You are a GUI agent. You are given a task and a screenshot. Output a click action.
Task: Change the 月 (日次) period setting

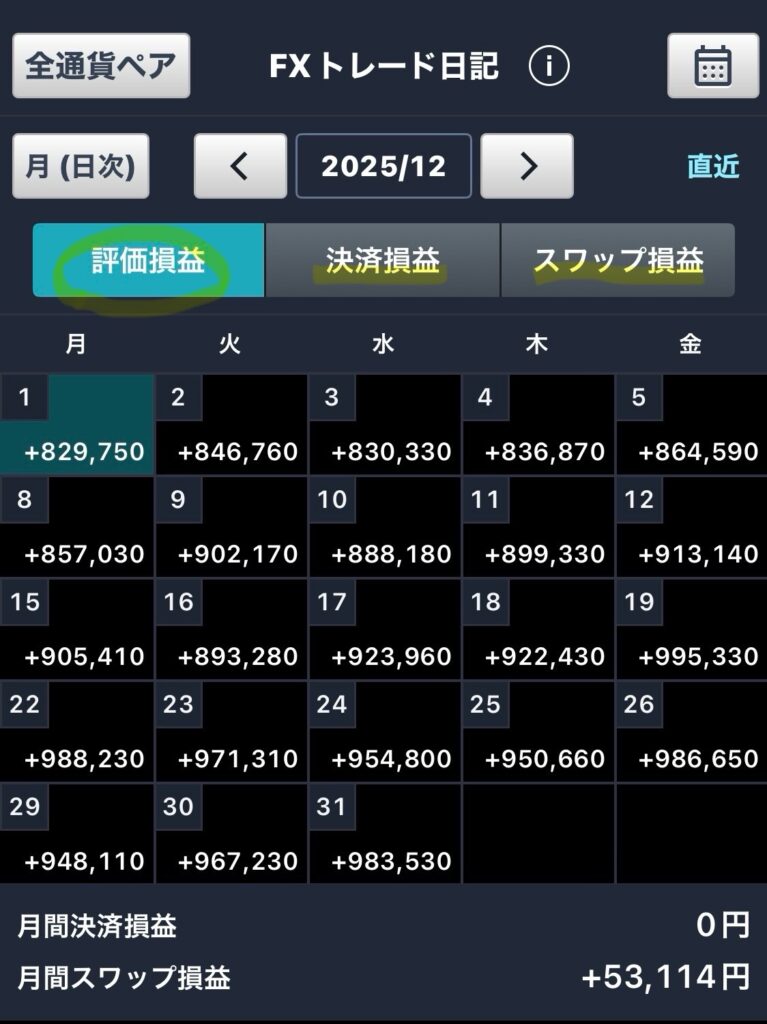pyautogui.click(x=81, y=166)
